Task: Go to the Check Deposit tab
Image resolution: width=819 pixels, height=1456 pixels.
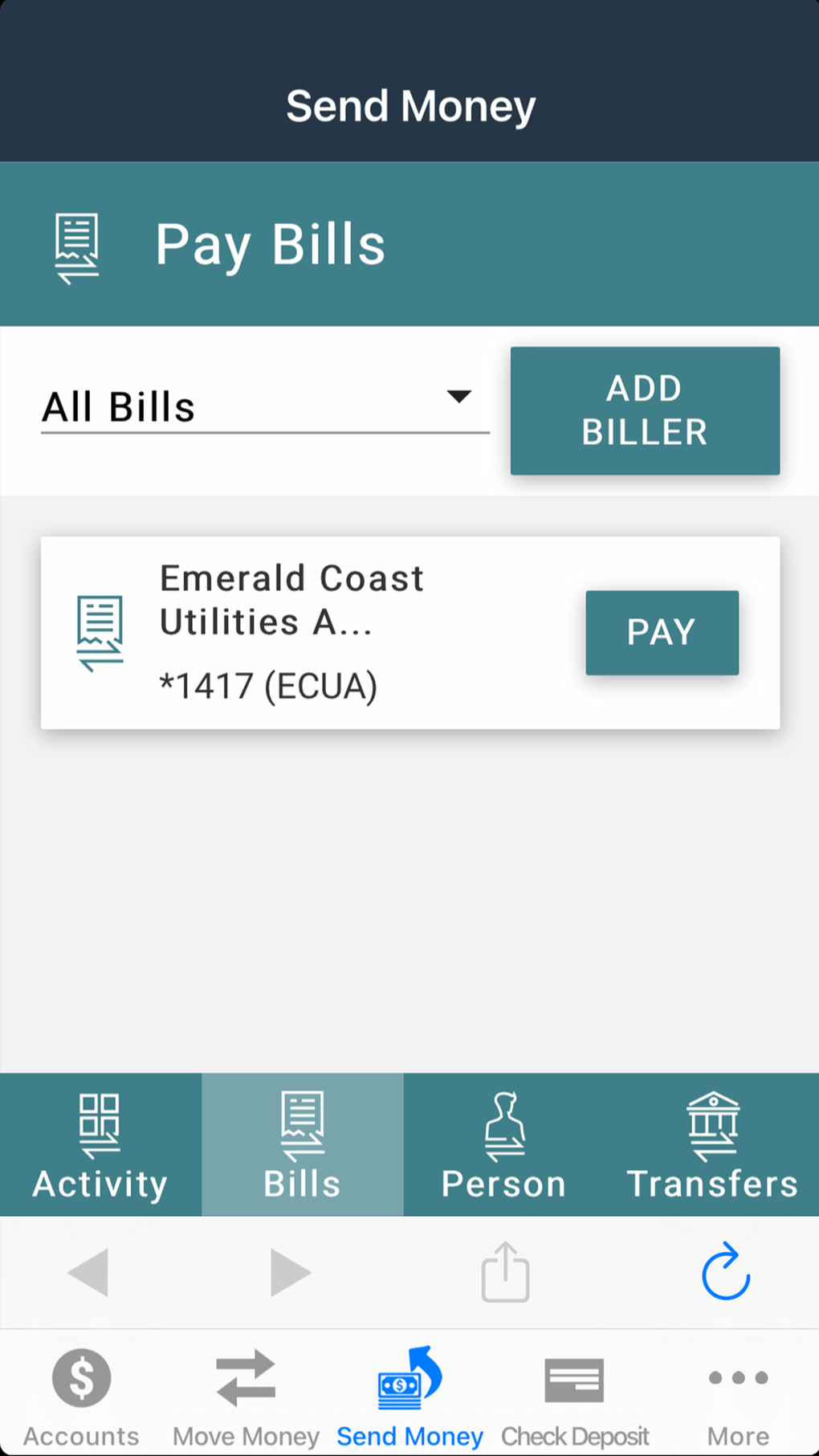Action: tap(575, 1396)
